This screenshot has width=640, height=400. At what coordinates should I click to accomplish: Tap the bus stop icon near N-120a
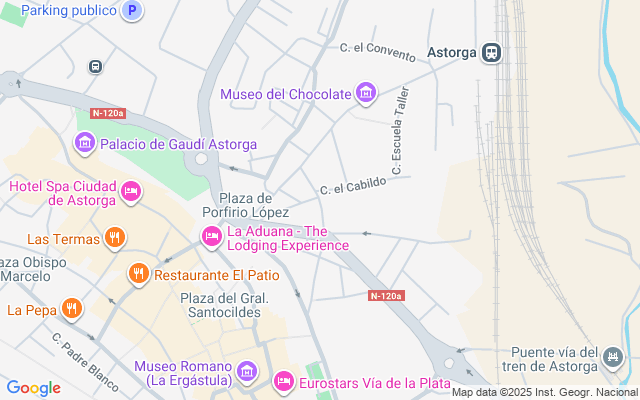coord(95,67)
